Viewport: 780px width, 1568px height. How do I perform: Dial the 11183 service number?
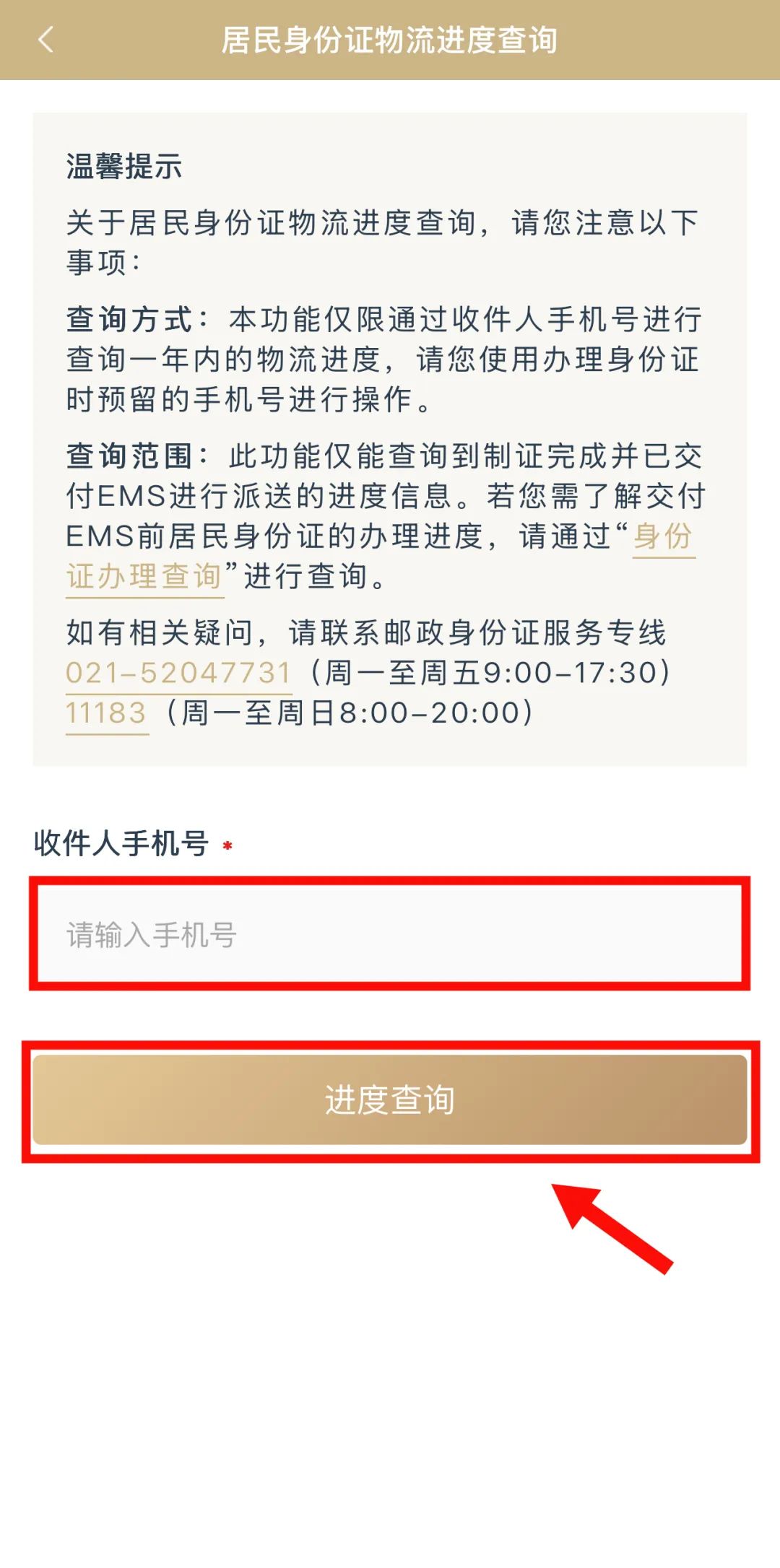pyautogui.click(x=107, y=713)
